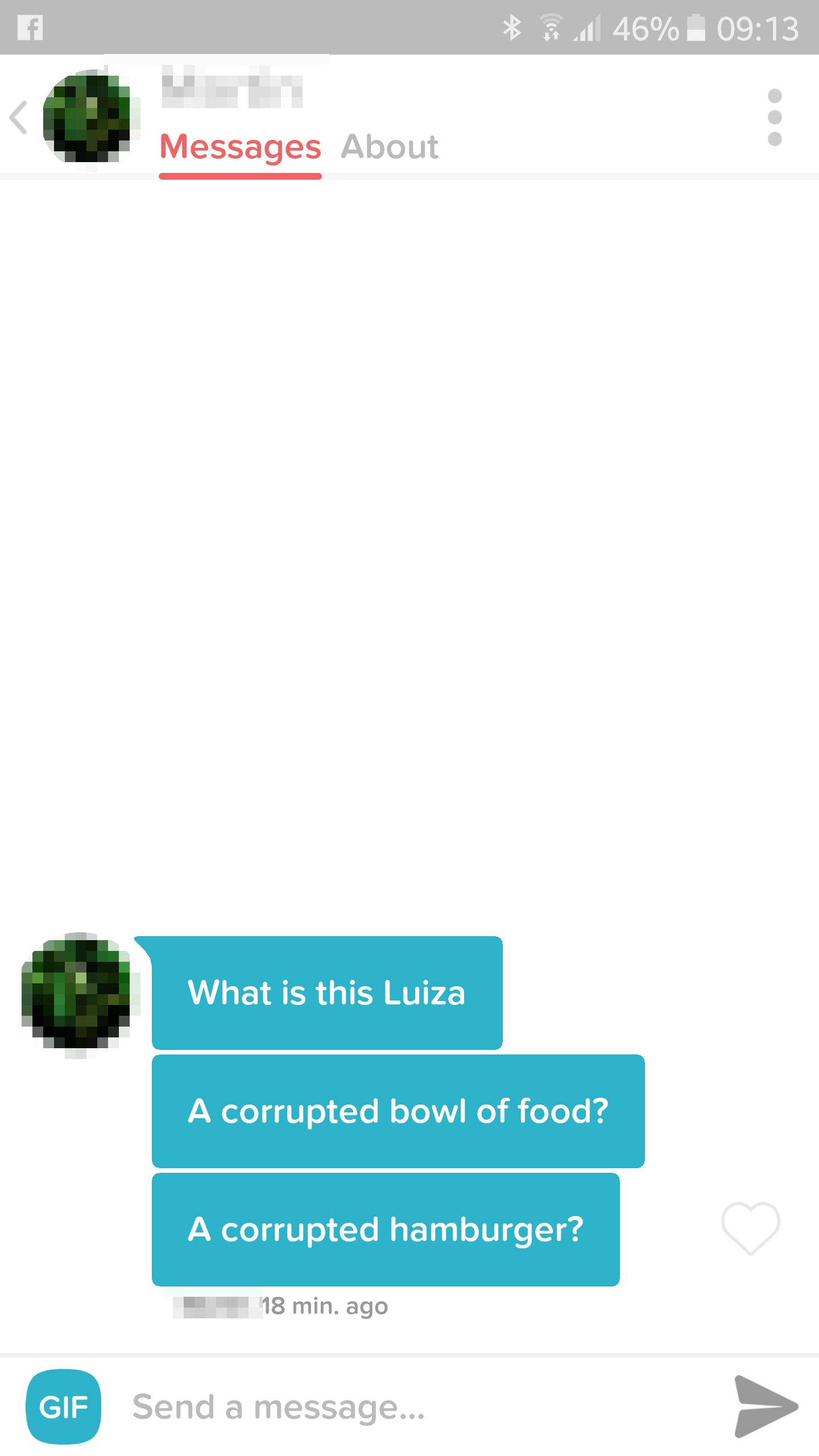Go back using the header arrow

coord(19,118)
